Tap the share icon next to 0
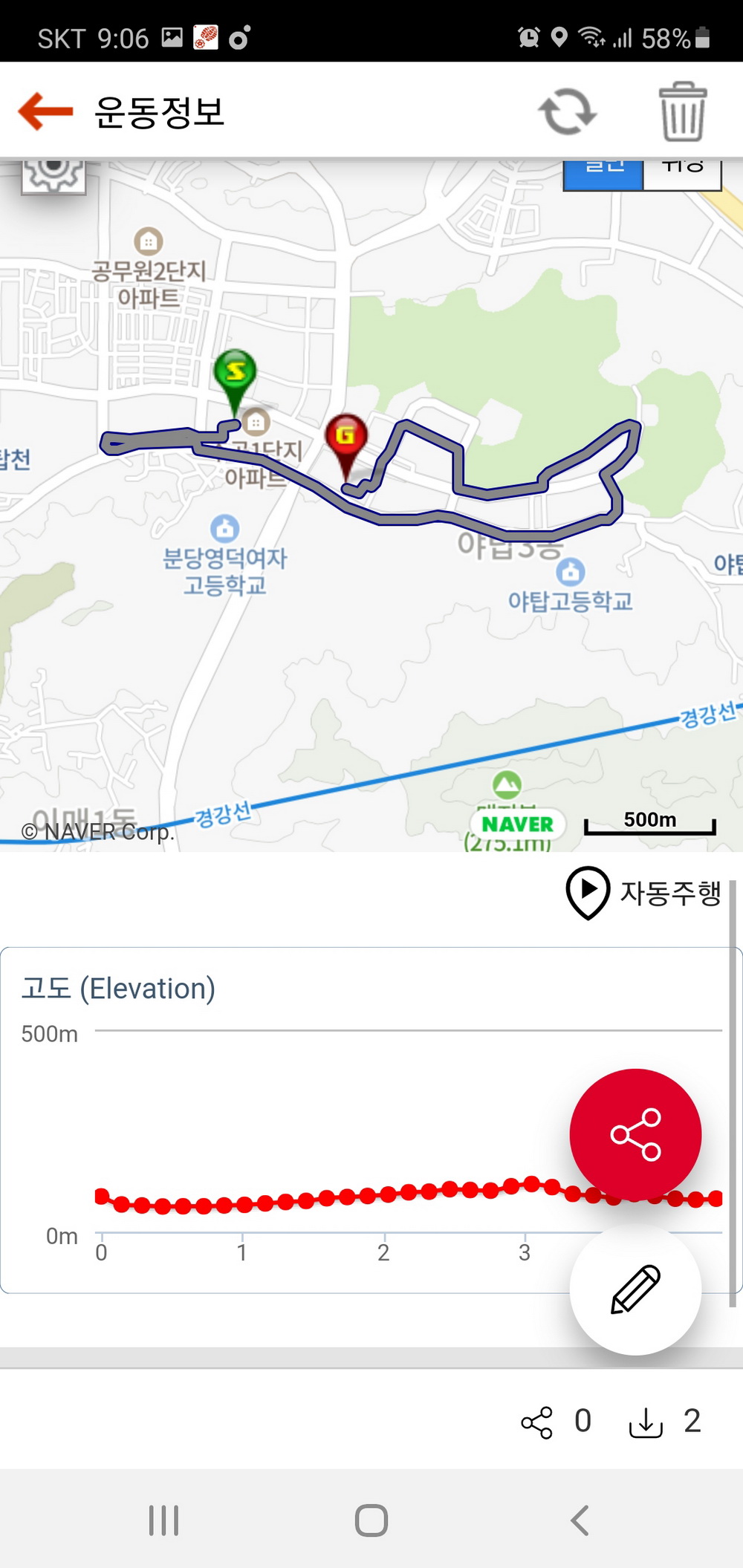The width and height of the screenshot is (743, 1568). (x=537, y=1422)
